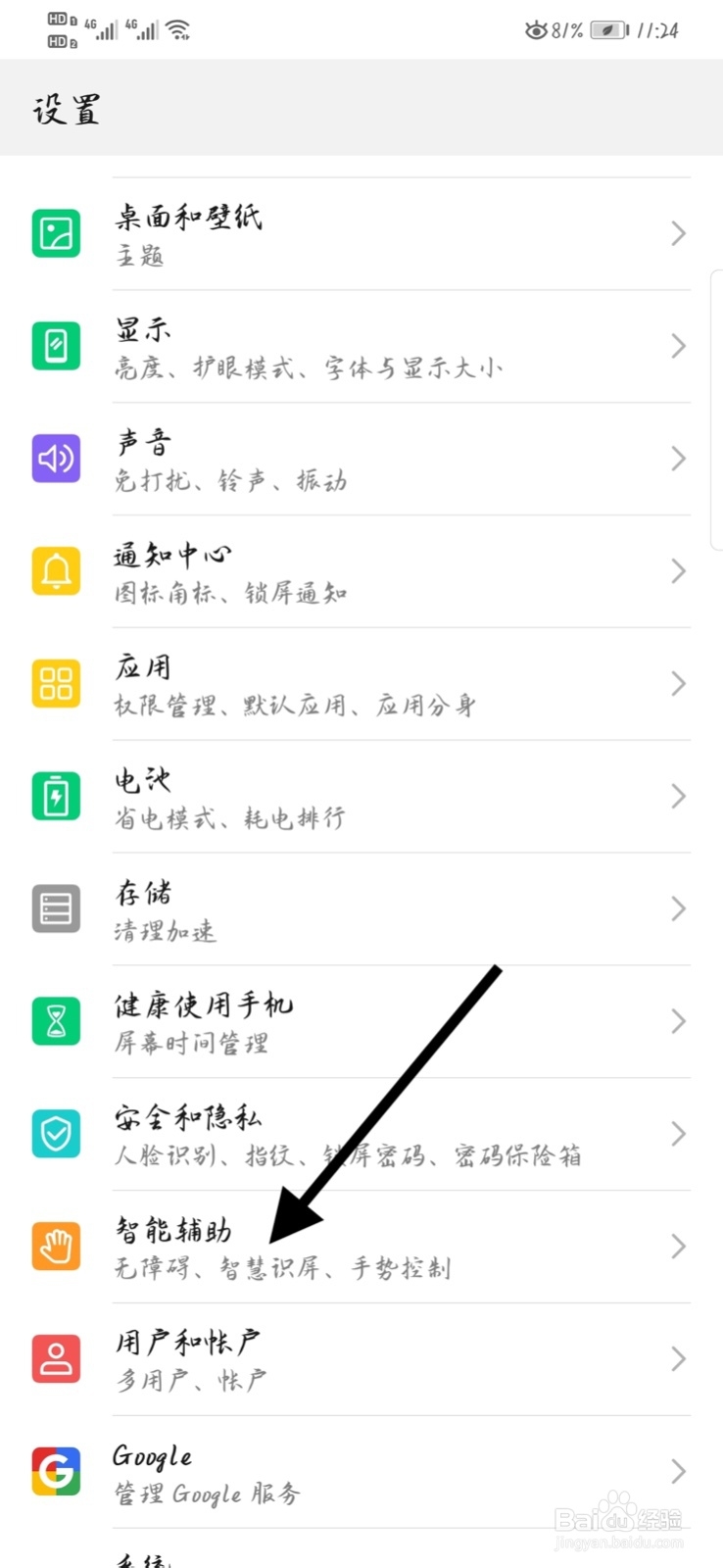Expand the 电池 settings chevron
The height and width of the screenshot is (1568, 723).
coord(677,796)
